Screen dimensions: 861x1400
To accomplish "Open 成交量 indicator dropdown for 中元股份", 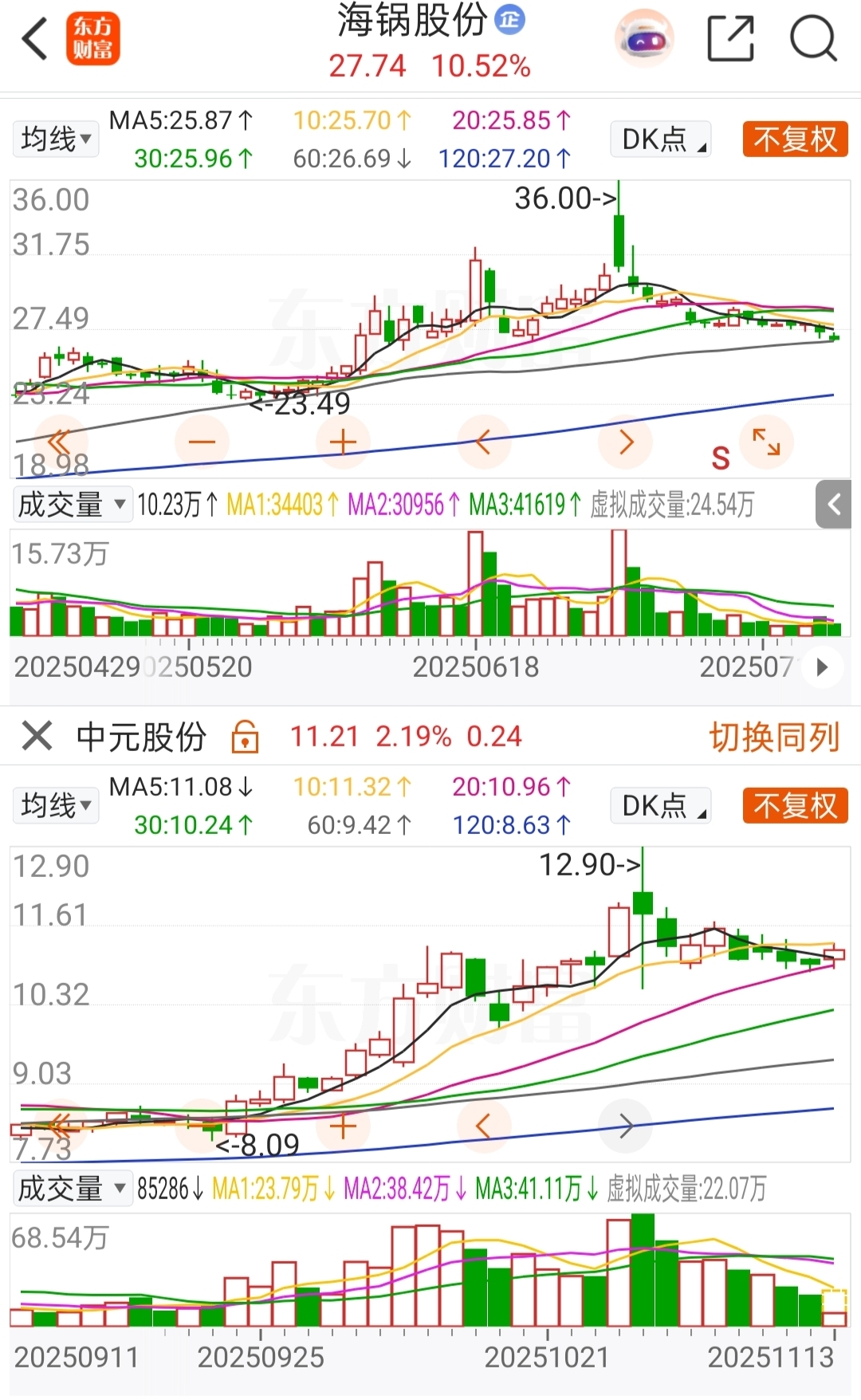I will (72, 1189).
